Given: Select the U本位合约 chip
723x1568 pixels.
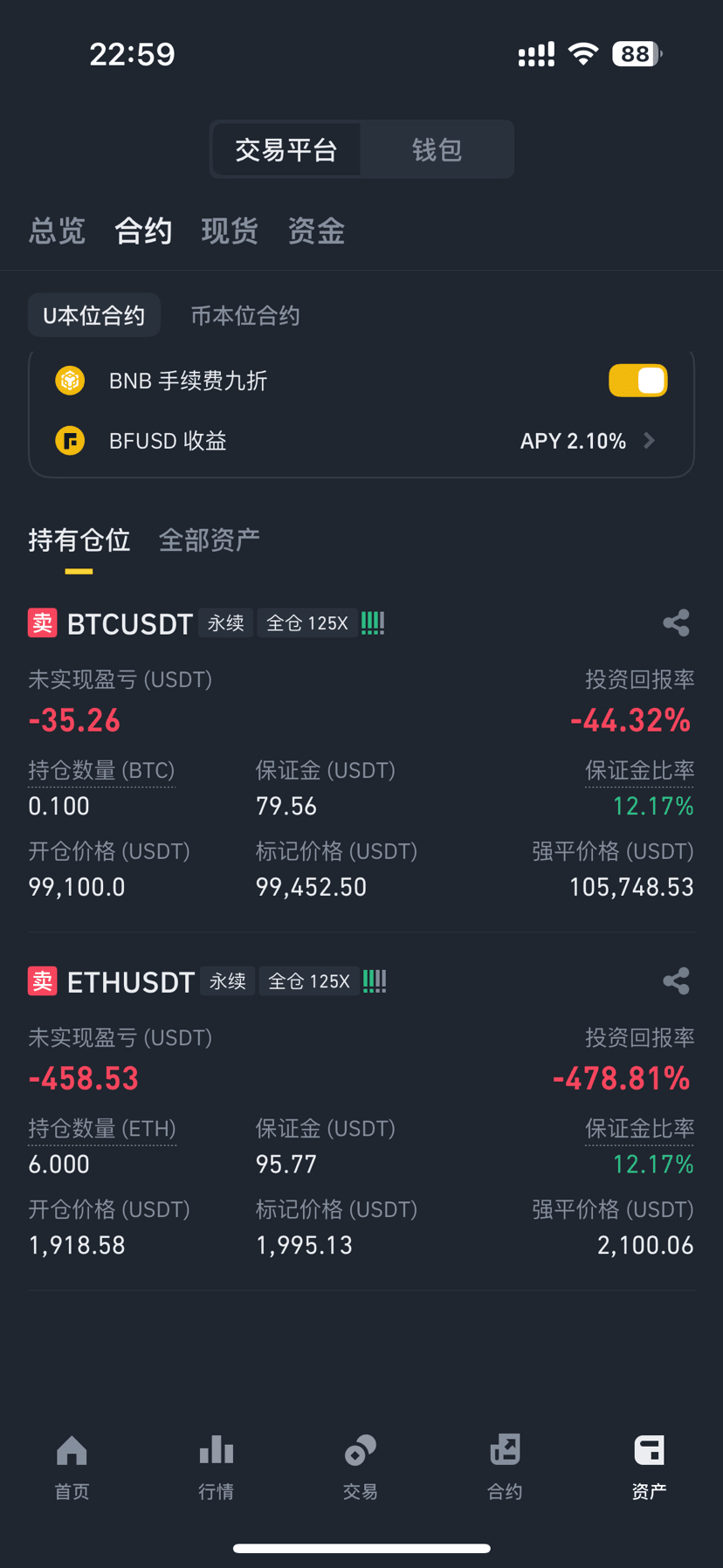Looking at the screenshot, I should coord(94,316).
